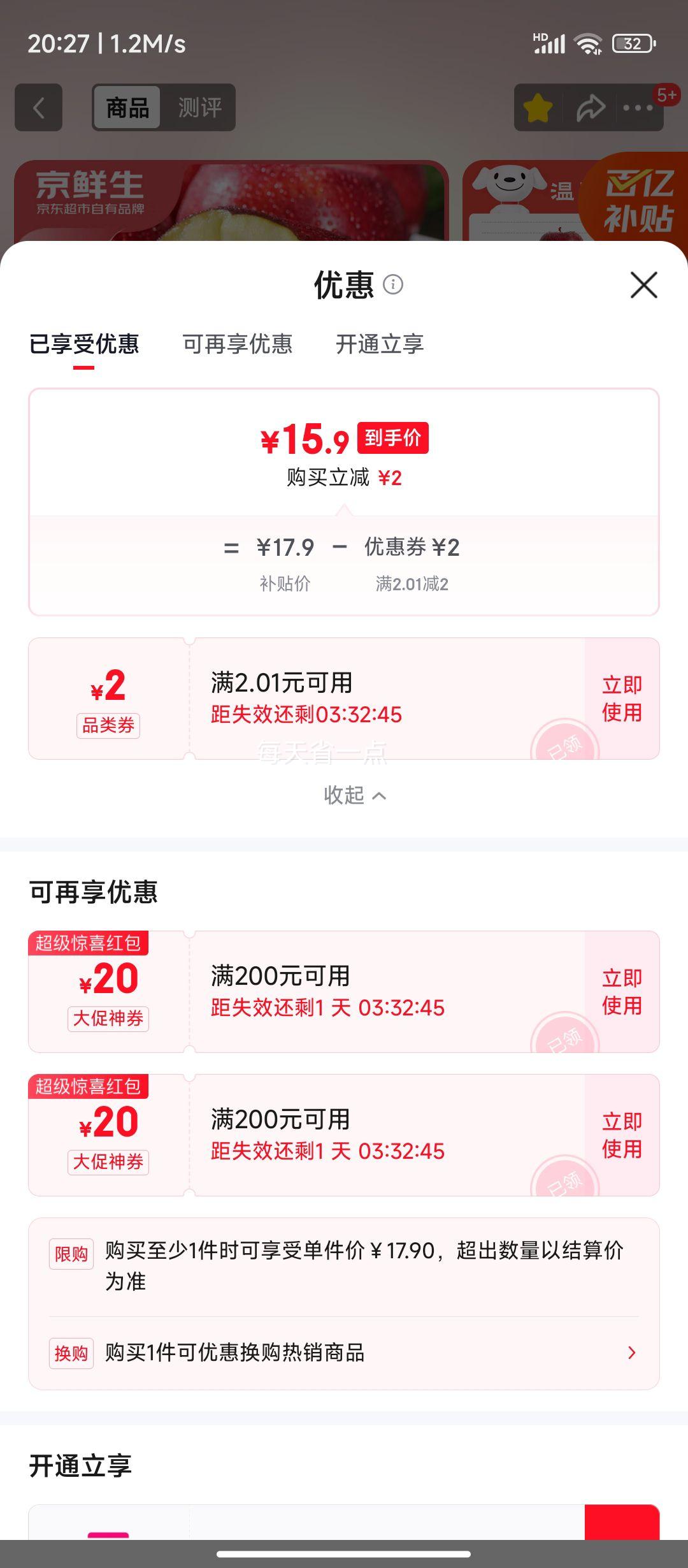
Task: Select the 开通立享 tab
Action: coord(380,345)
